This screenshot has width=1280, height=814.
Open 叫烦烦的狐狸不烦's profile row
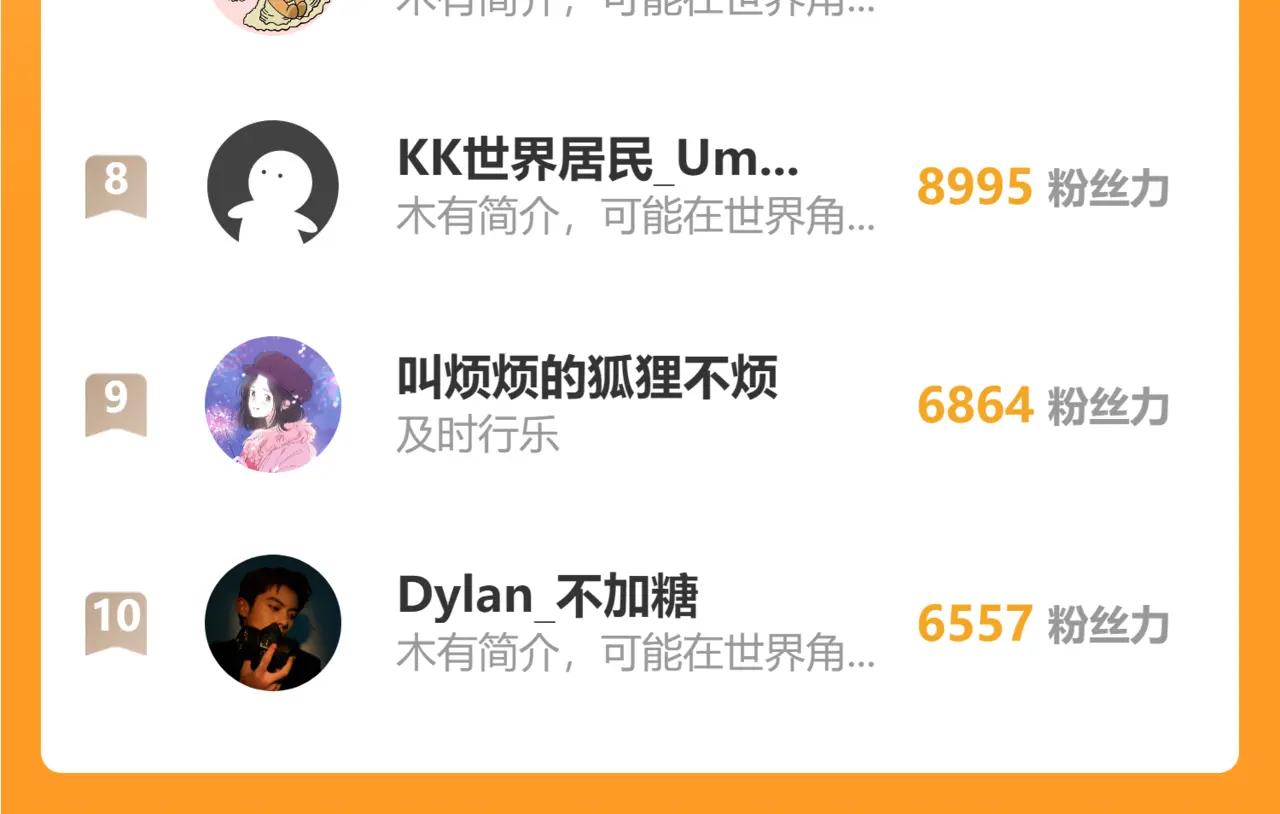pyautogui.click(x=587, y=380)
